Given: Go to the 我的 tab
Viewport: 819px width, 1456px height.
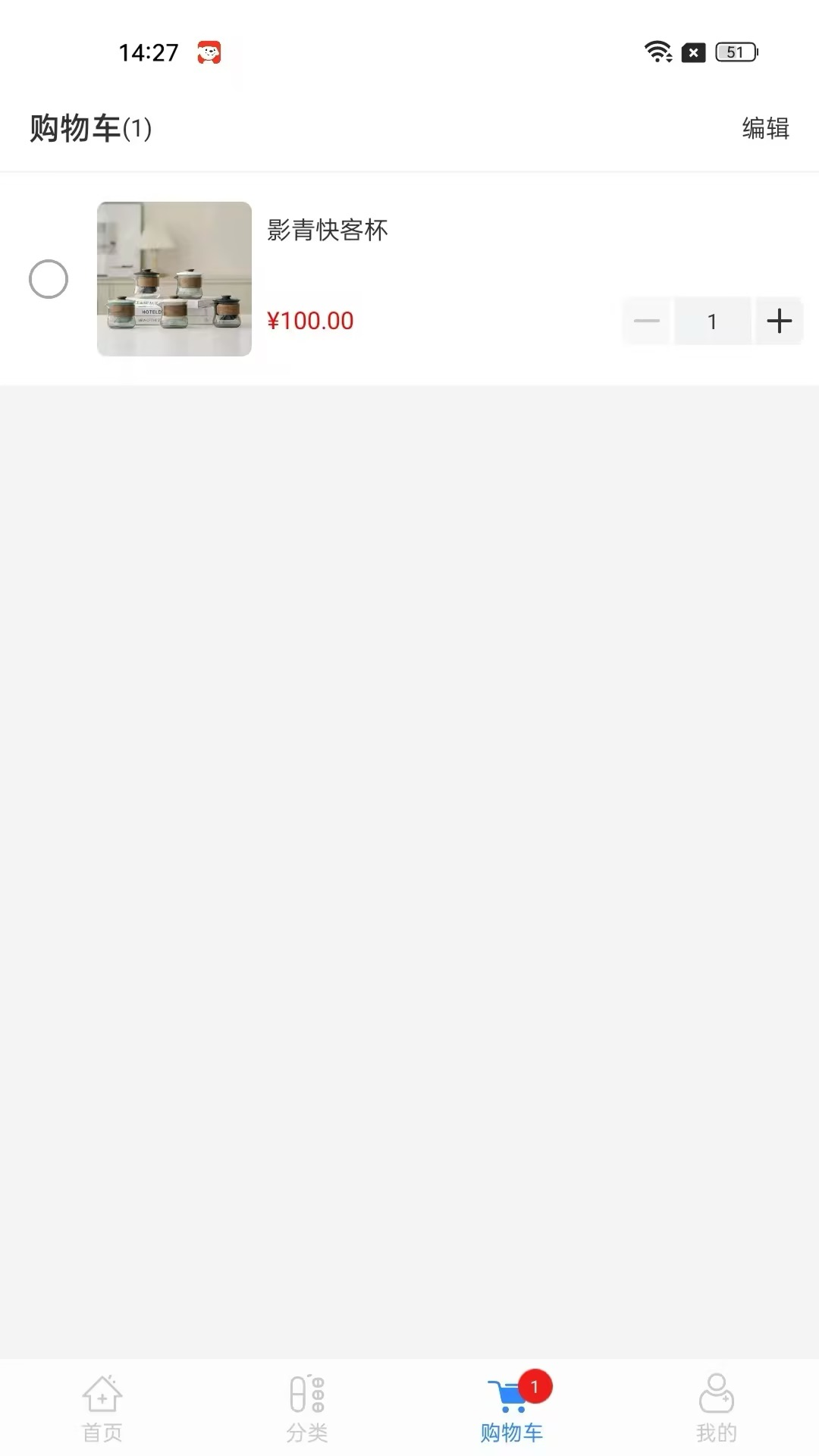Looking at the screenshot, I should point(716,1408).
